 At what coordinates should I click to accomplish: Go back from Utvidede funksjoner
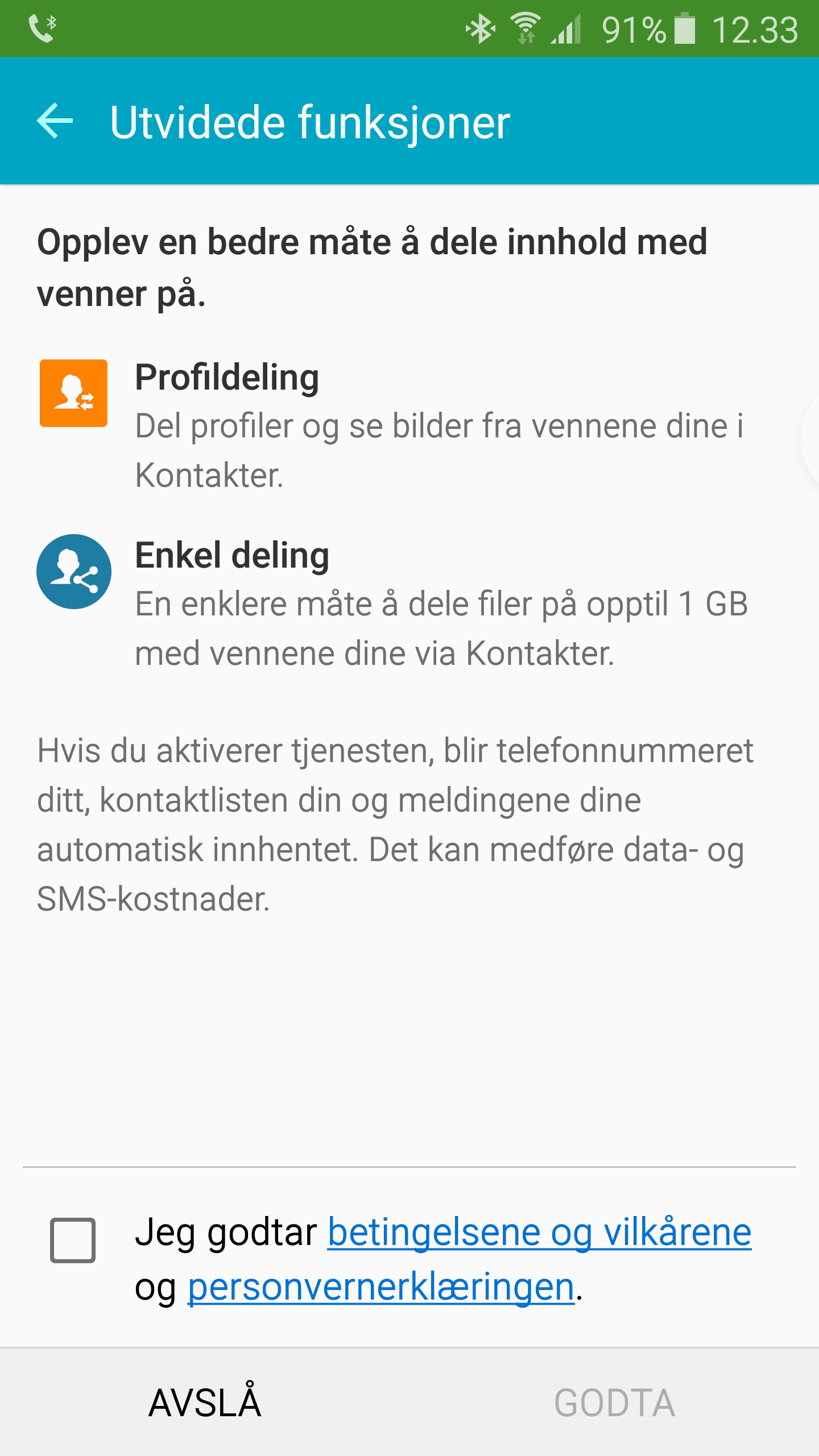coord(55,121)
